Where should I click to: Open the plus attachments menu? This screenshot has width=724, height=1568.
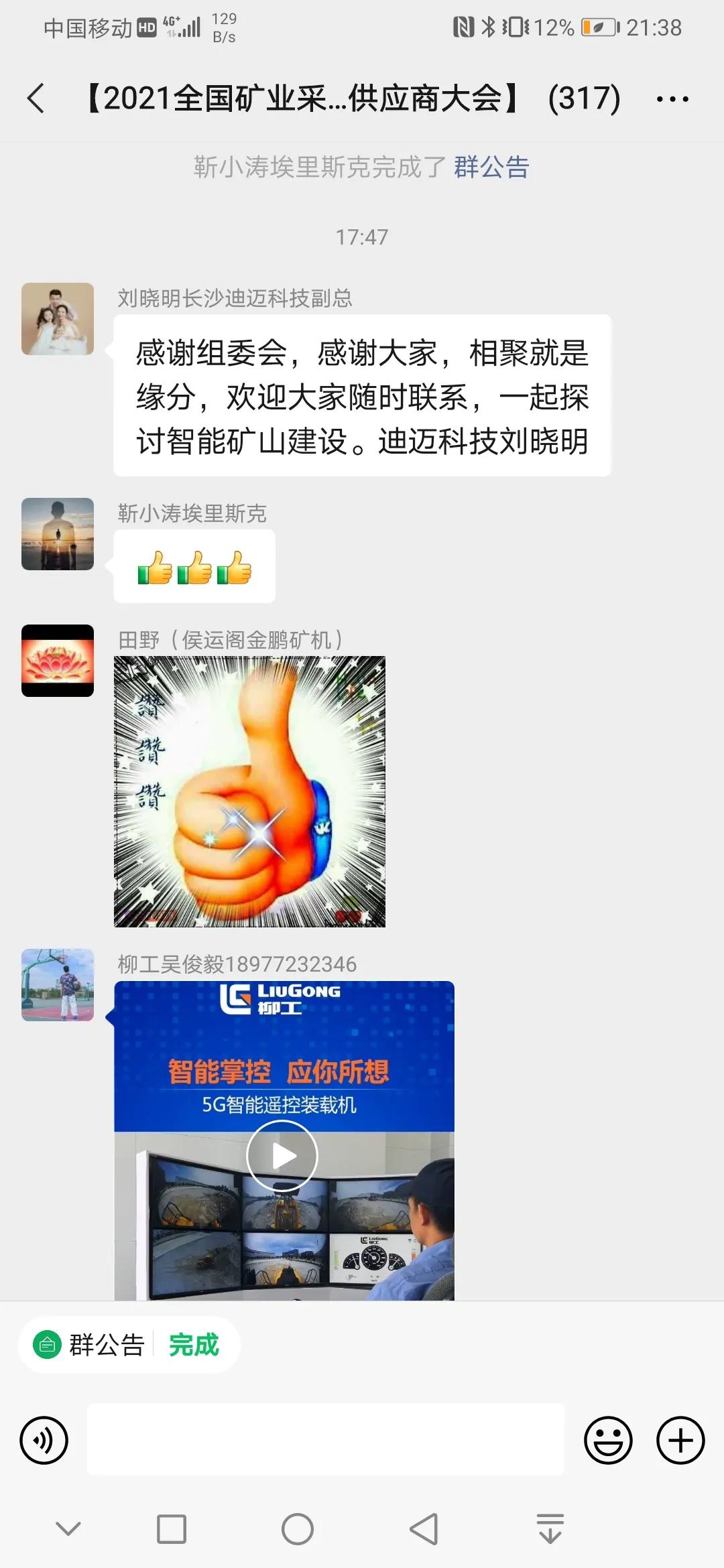coord(680,1440)
